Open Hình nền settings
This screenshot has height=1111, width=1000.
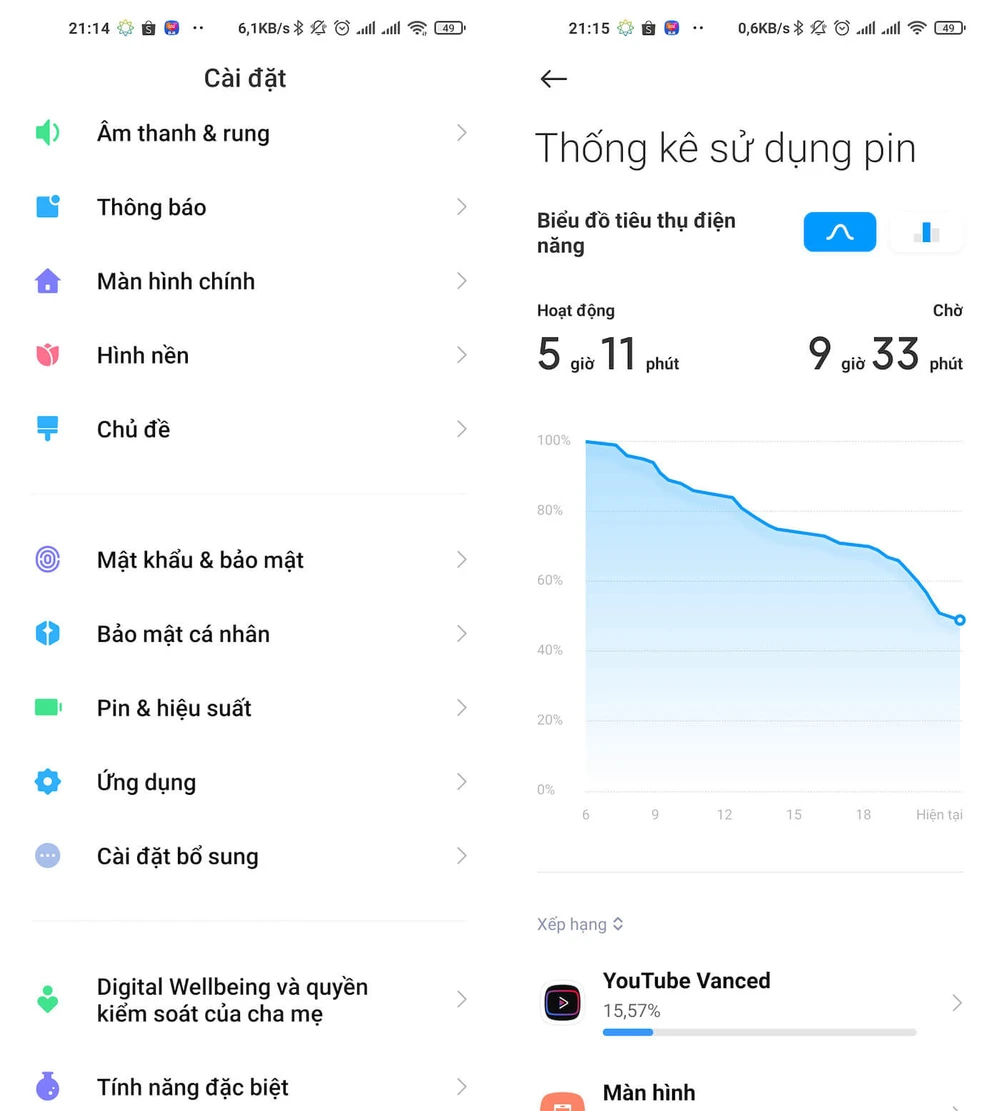click(x=250, y=355)
